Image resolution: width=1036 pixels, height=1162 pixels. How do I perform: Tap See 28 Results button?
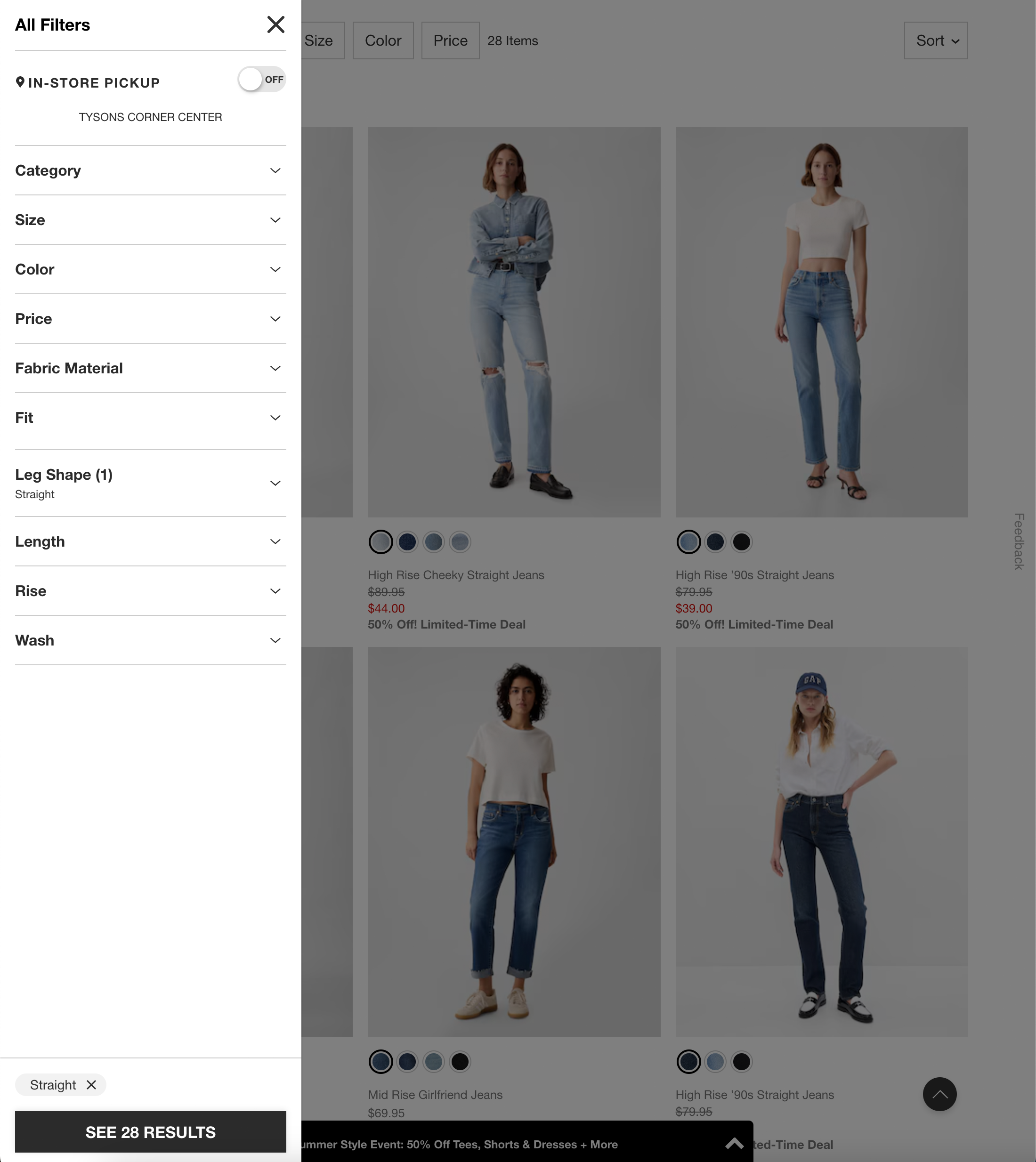pyautogui.click(x=150, y=1132)
